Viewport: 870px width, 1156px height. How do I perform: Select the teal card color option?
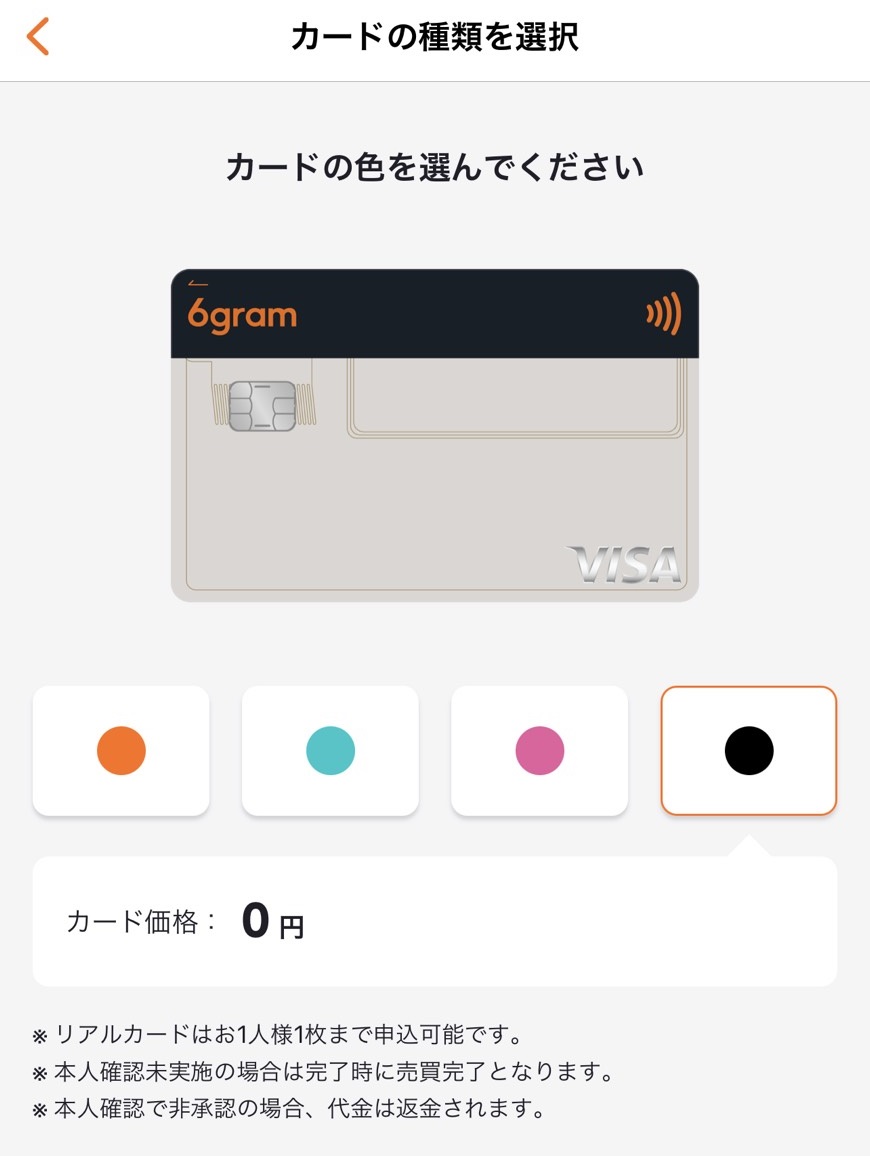tap(330, 749)
